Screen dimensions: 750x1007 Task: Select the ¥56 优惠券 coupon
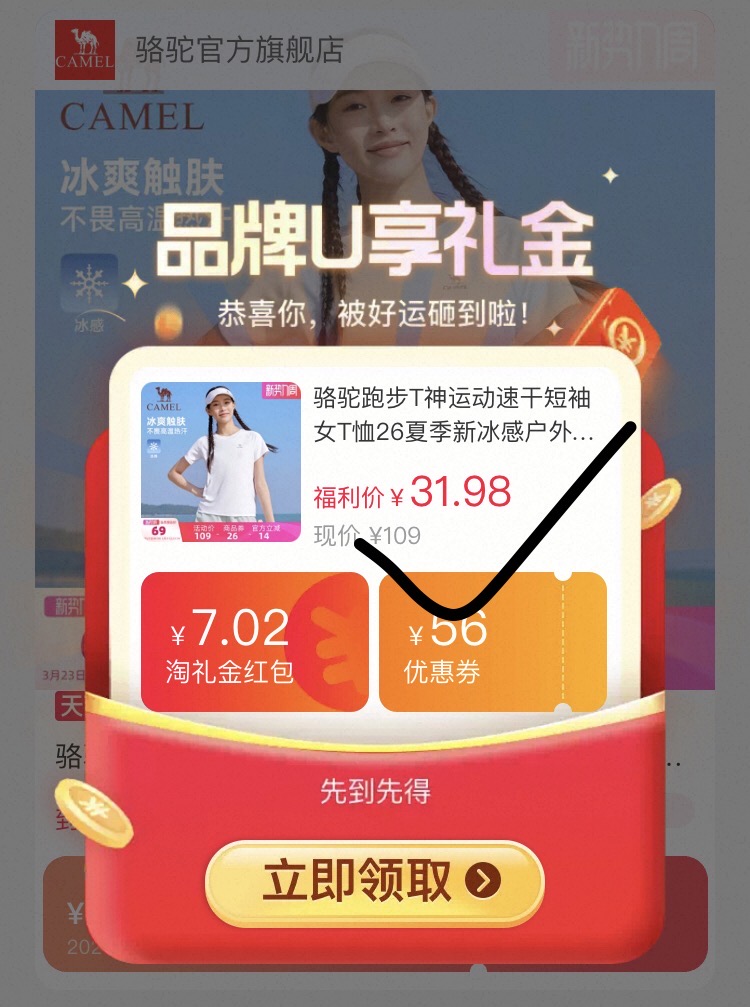click(x=492, y=642)
